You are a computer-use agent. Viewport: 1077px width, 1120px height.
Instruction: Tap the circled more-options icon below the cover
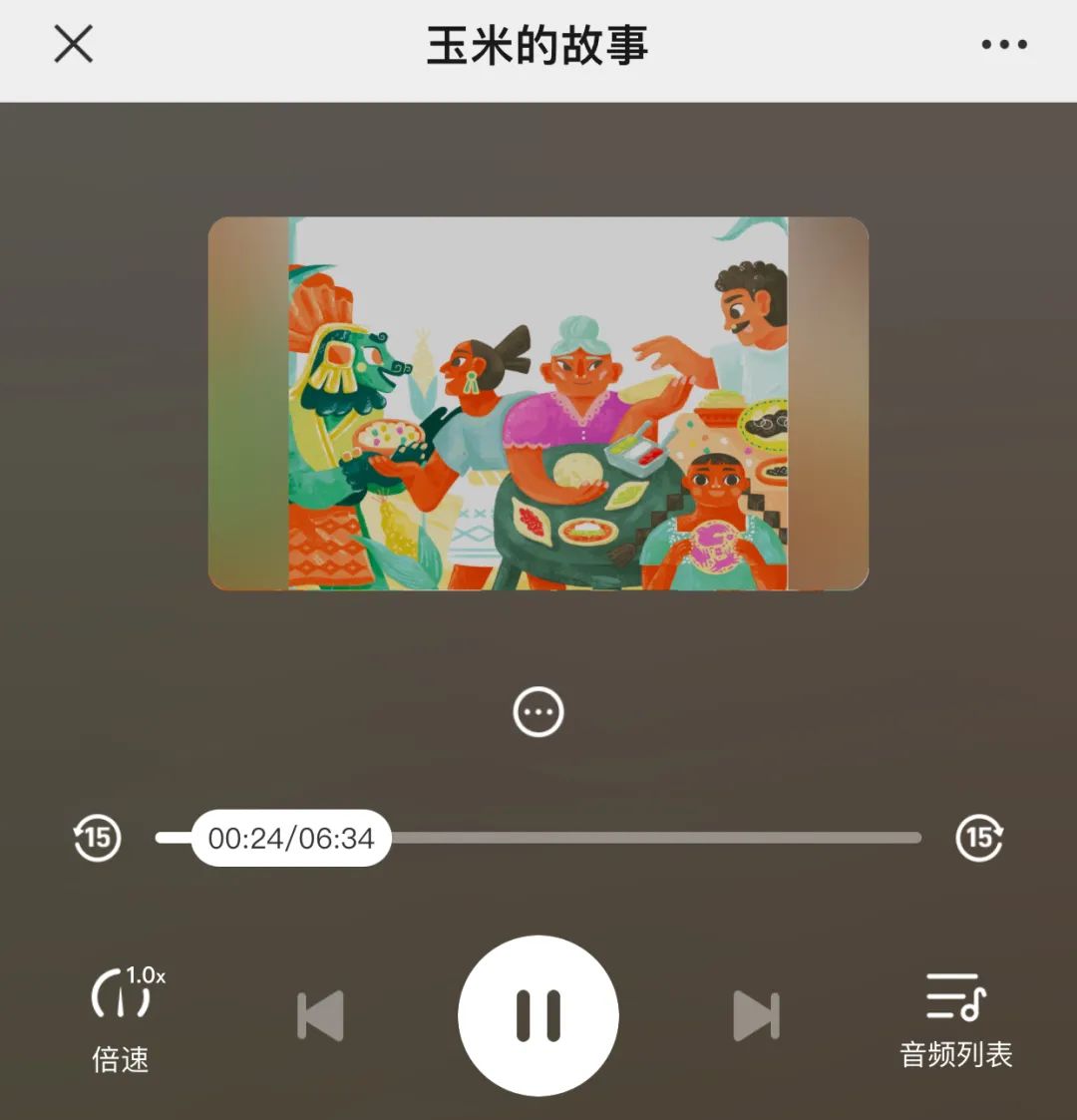pyautogui.click(x=538, y=712)
